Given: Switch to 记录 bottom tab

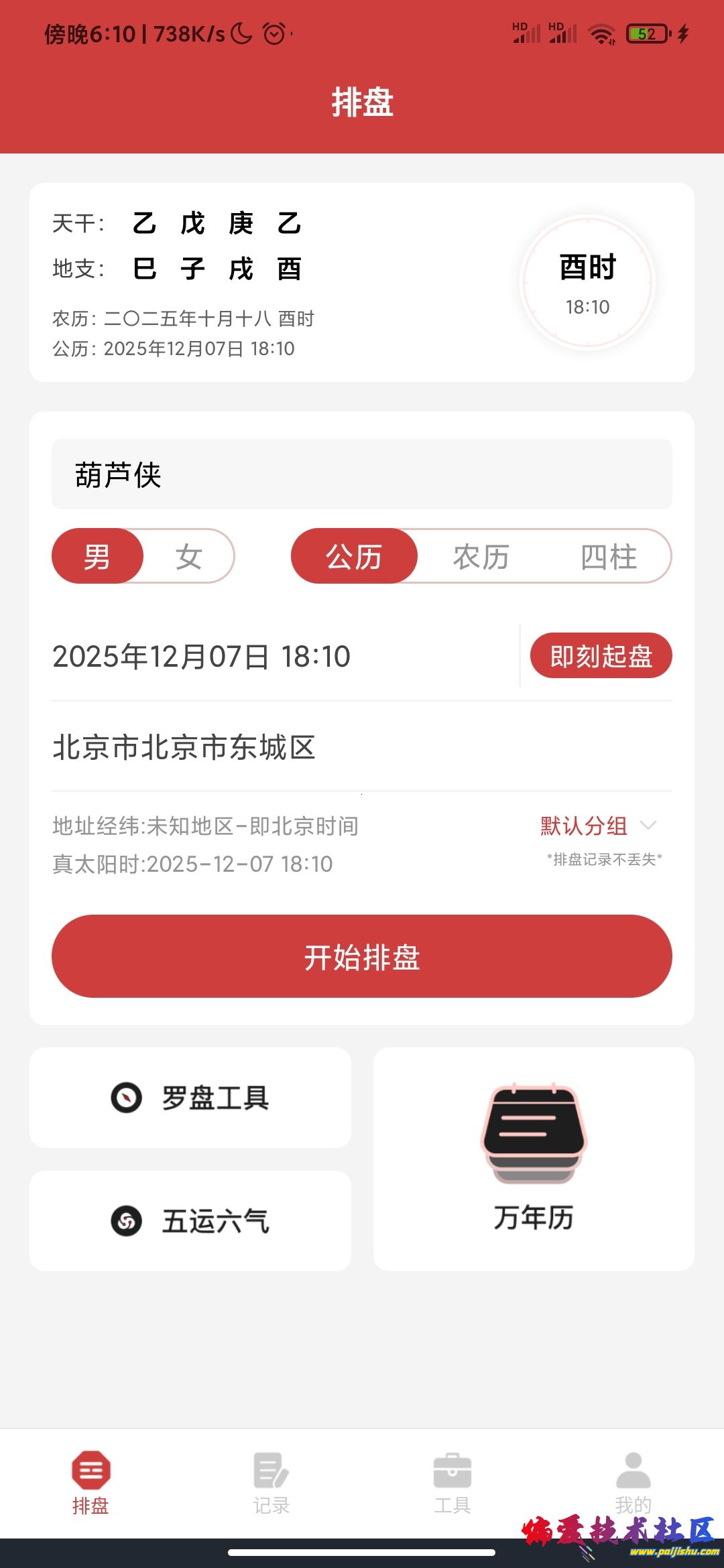Looking at the screenshot, I should tap(271, 1482).
